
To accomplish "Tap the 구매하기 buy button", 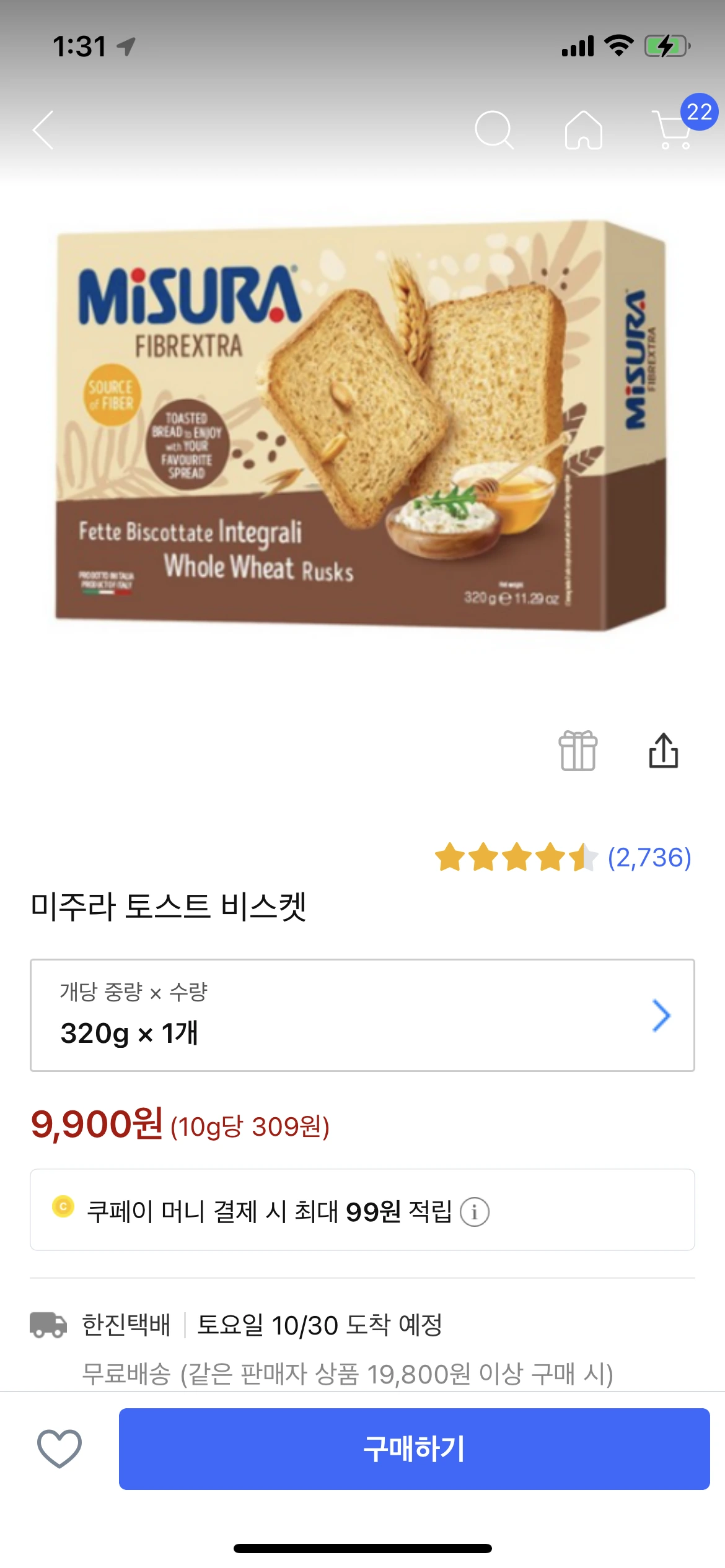I will (414, 1448).
